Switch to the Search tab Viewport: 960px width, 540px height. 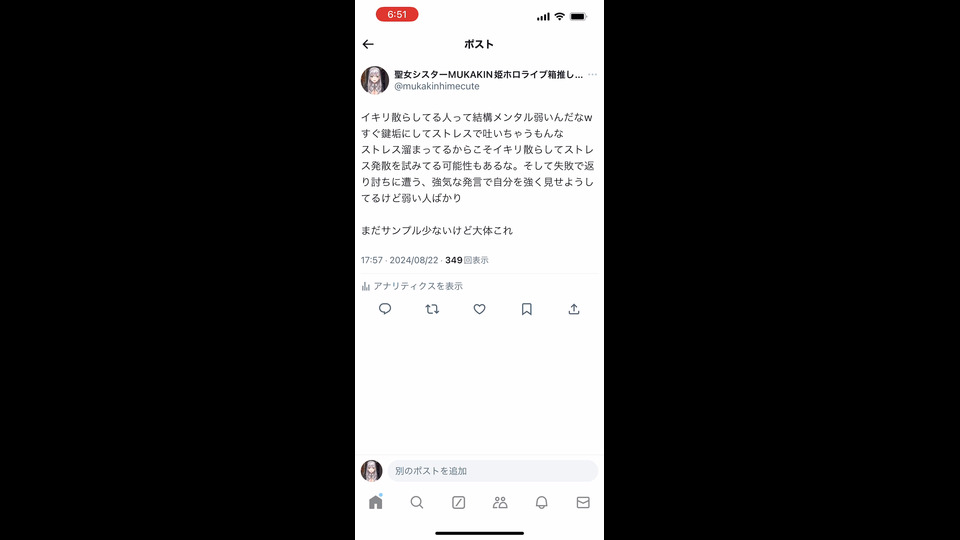pos(417,502)
